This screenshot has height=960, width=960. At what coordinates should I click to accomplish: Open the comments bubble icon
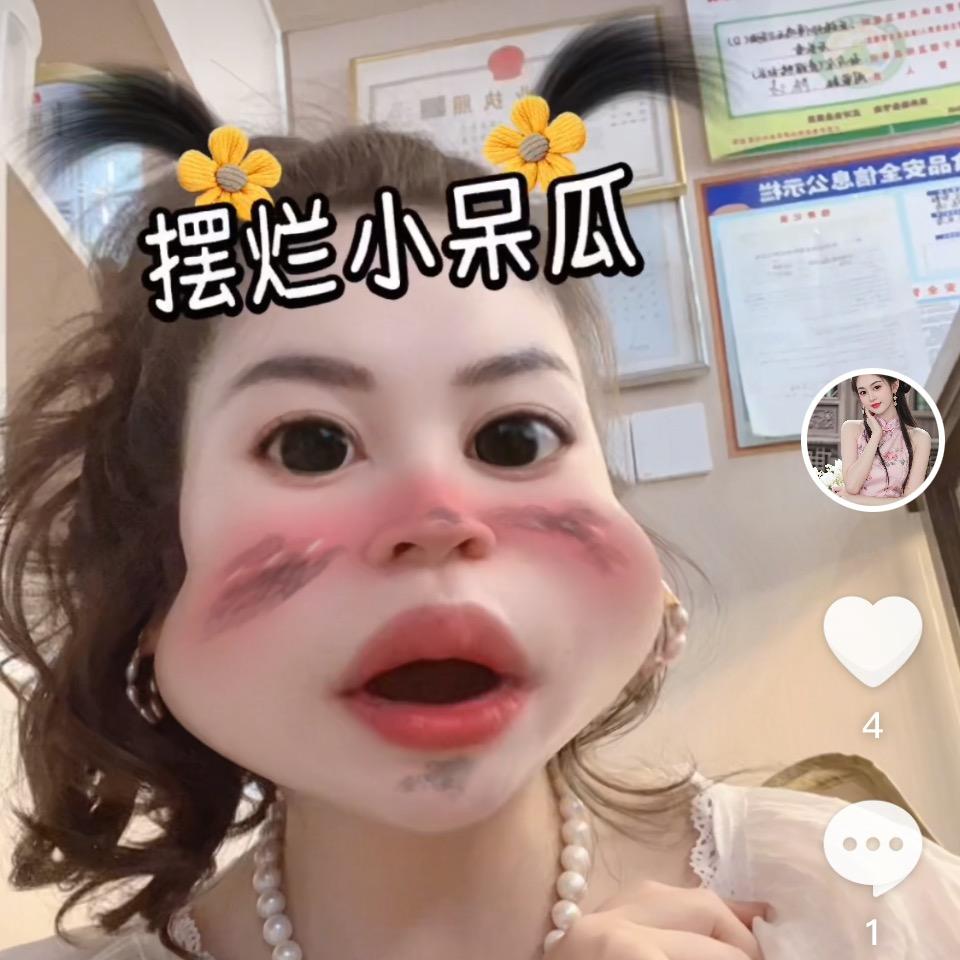(872, 847)
